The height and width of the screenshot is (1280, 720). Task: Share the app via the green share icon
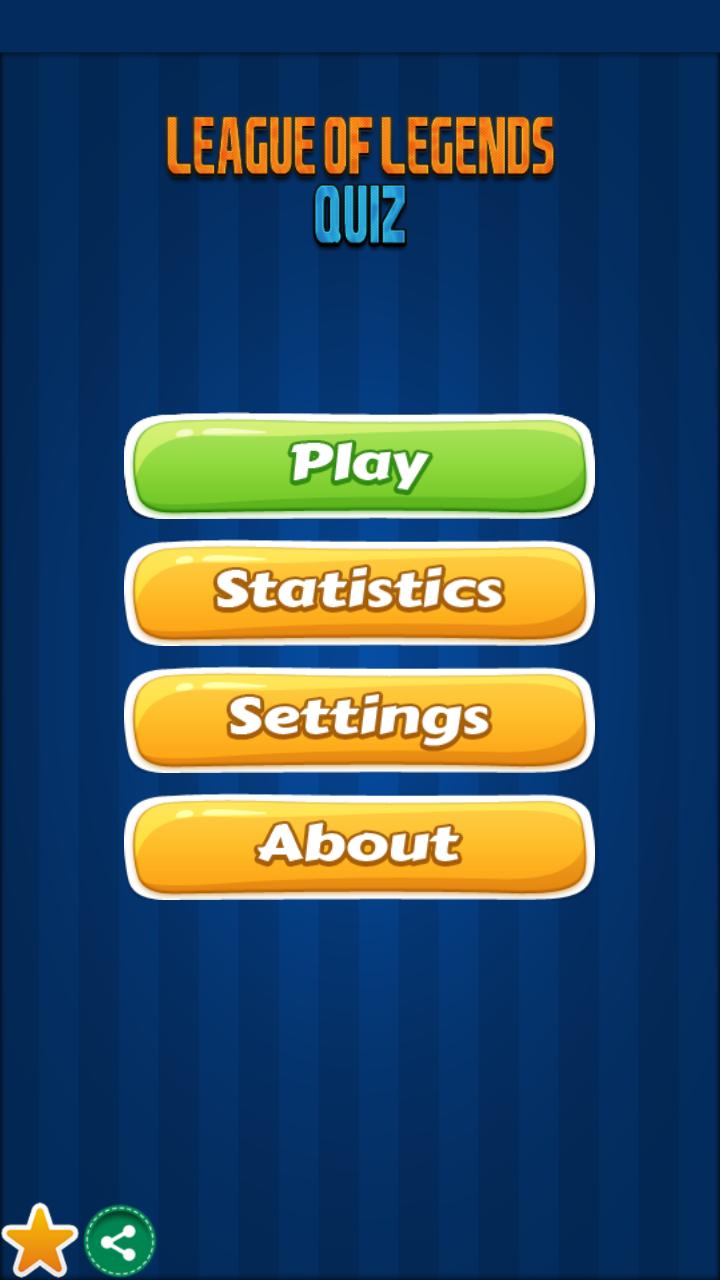[120, 1242]
